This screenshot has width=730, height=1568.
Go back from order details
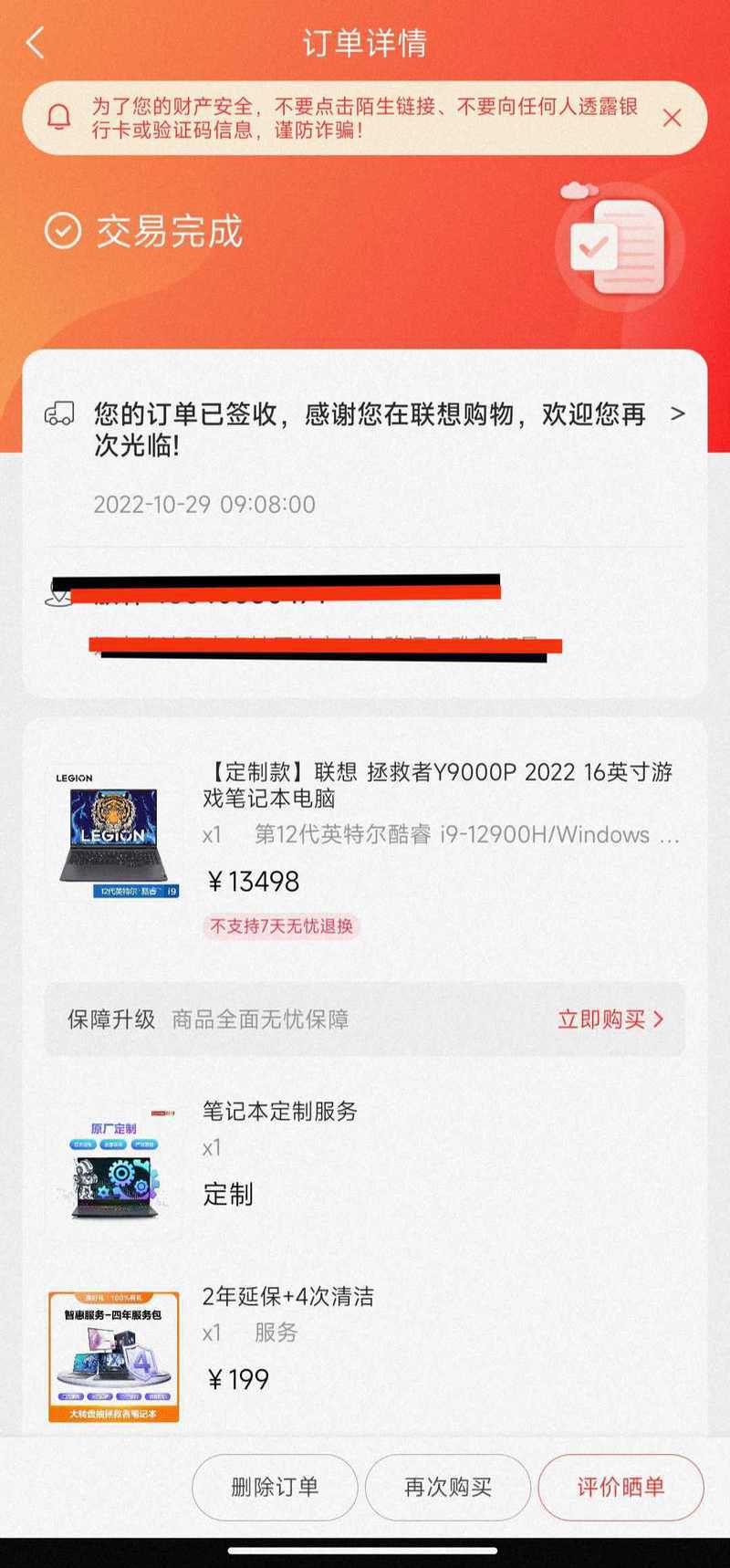(36, 43)
